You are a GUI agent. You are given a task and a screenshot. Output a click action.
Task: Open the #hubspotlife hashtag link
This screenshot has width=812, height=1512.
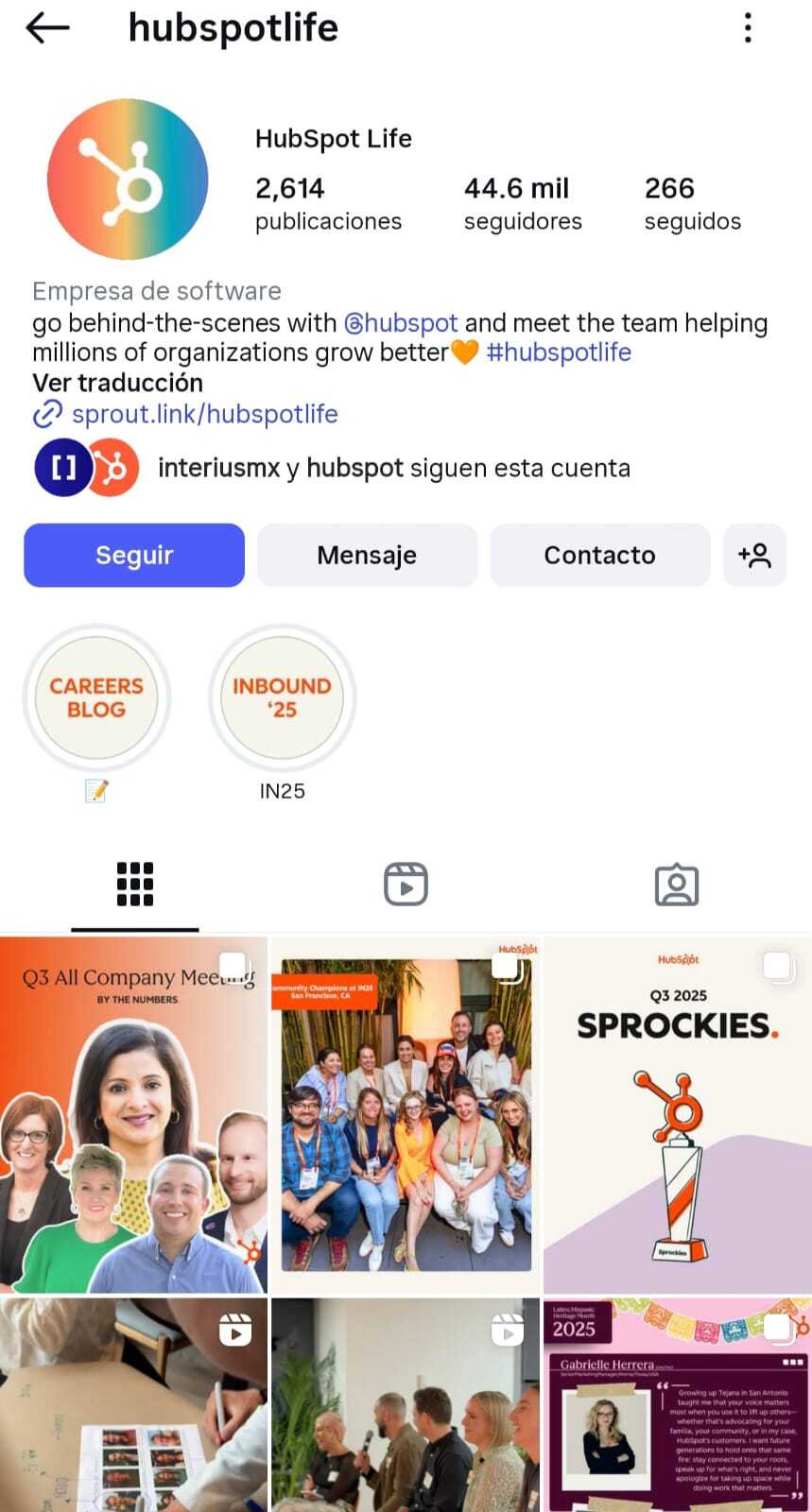click(559, 352)
